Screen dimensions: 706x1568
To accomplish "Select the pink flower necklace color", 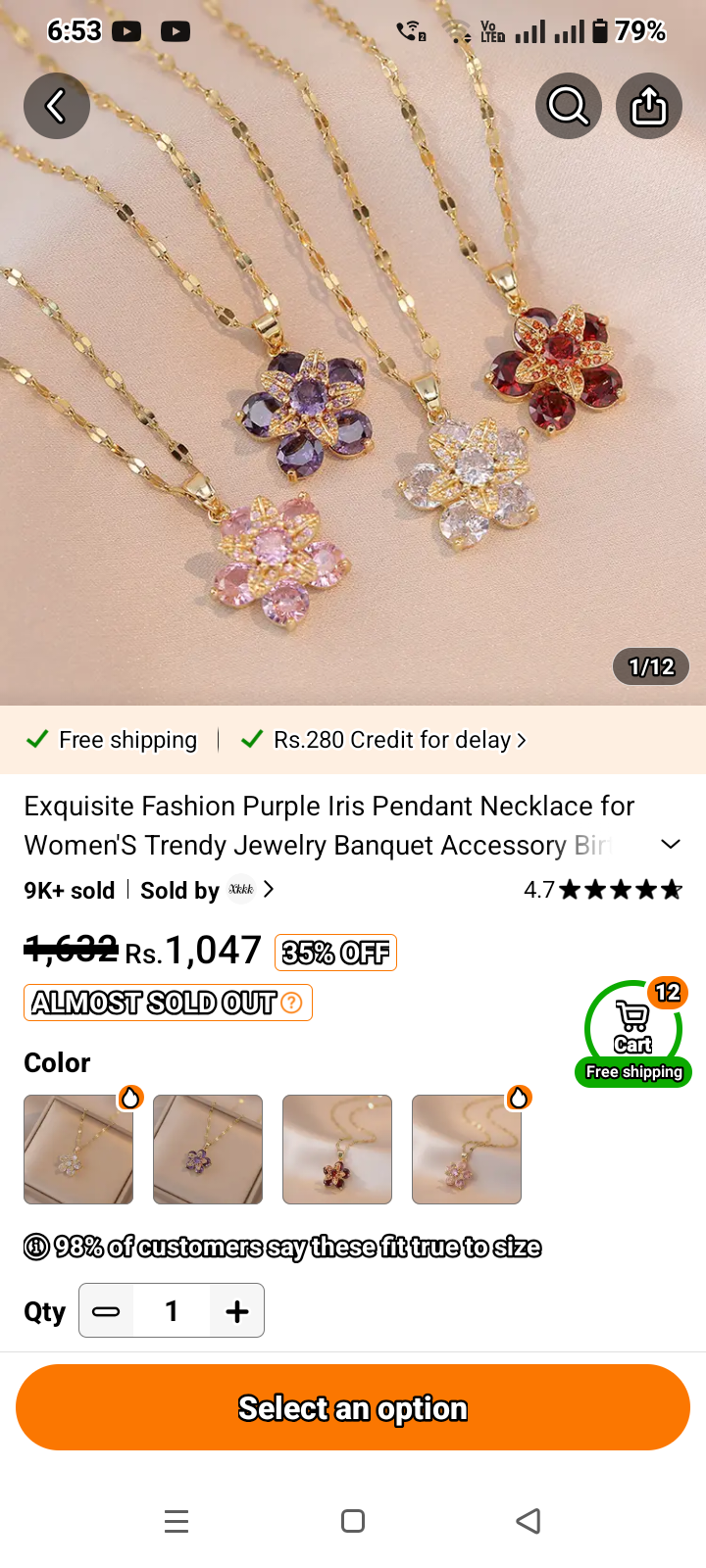I will [x=467, y=1150].
